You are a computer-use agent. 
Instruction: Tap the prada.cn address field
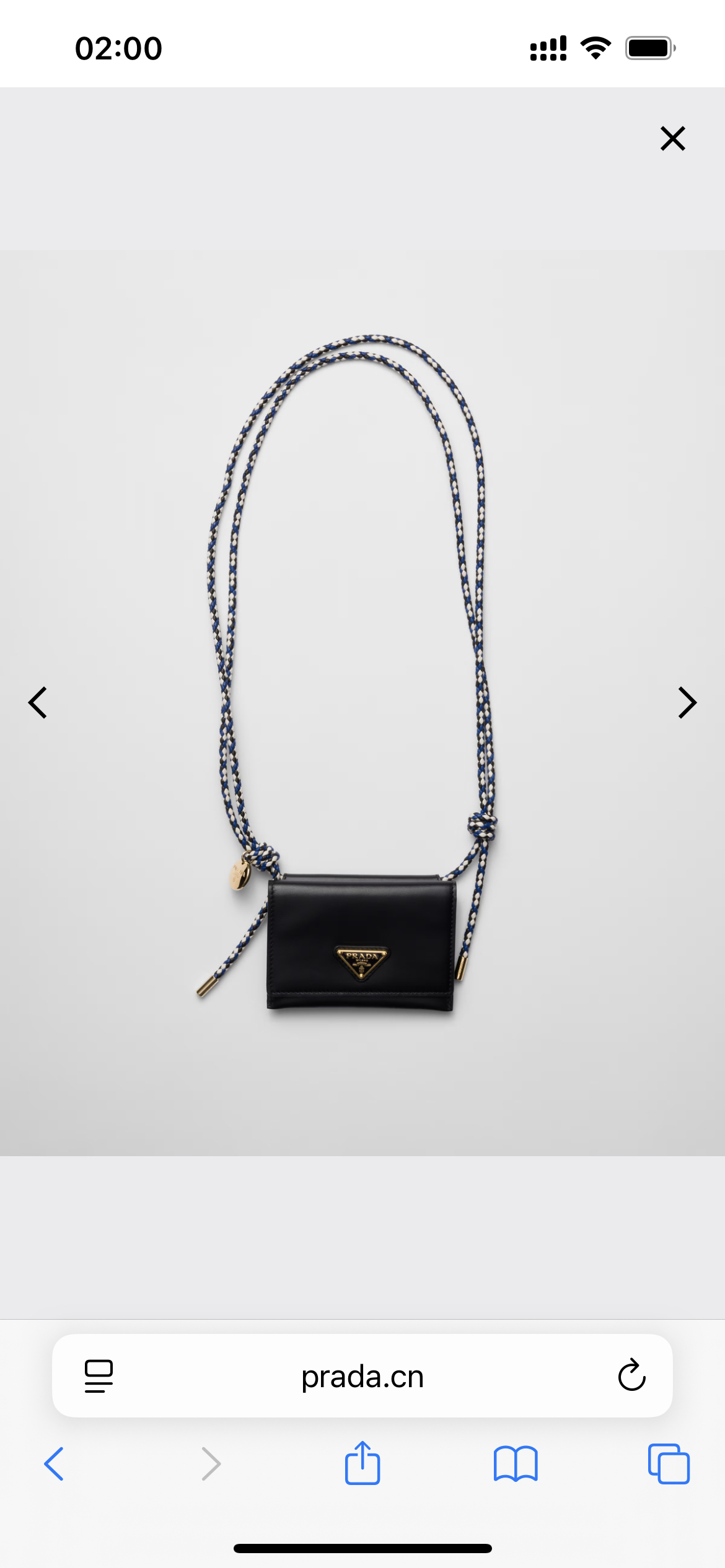pos(362,1376)
